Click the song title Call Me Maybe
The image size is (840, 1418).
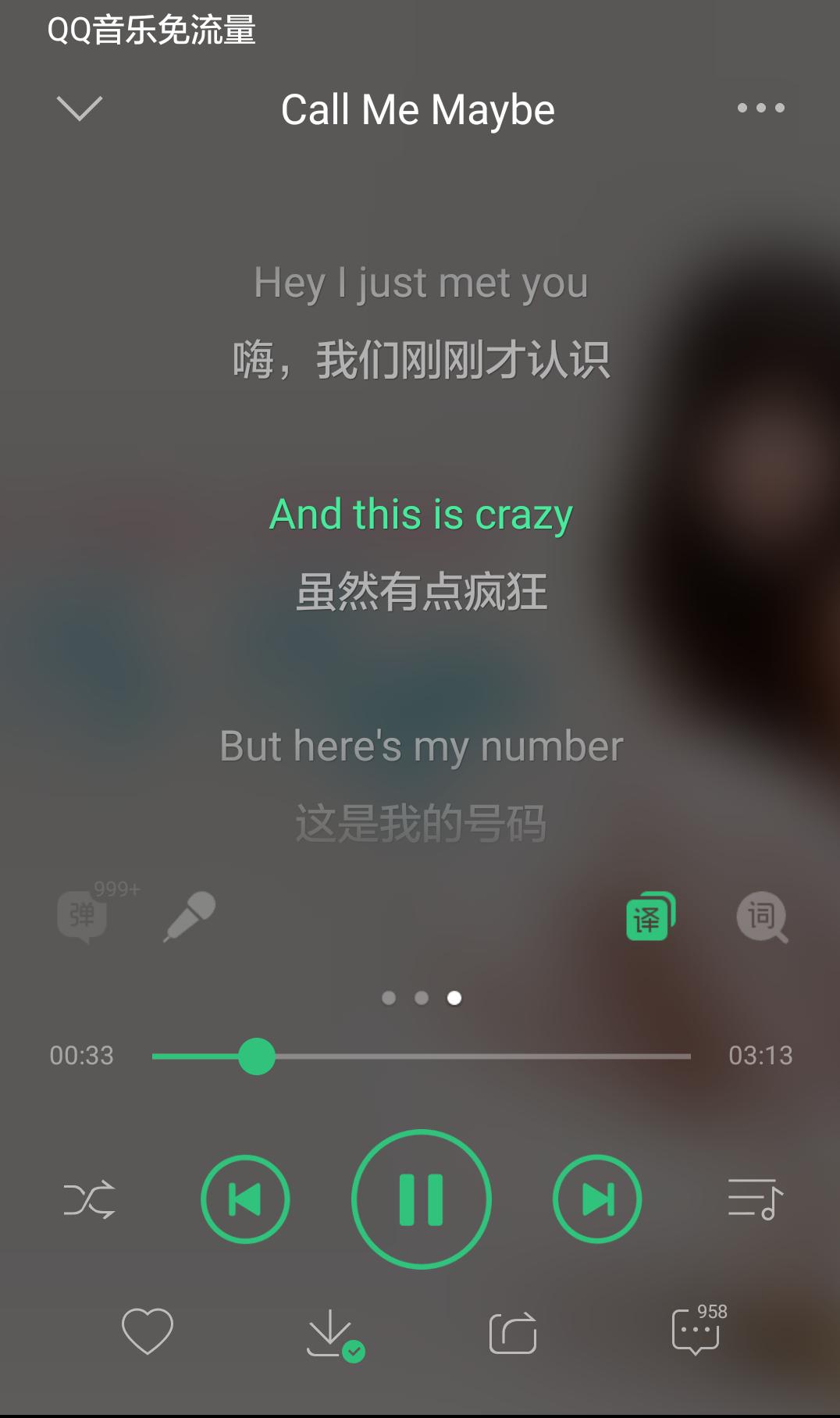(x=419, y=109)
